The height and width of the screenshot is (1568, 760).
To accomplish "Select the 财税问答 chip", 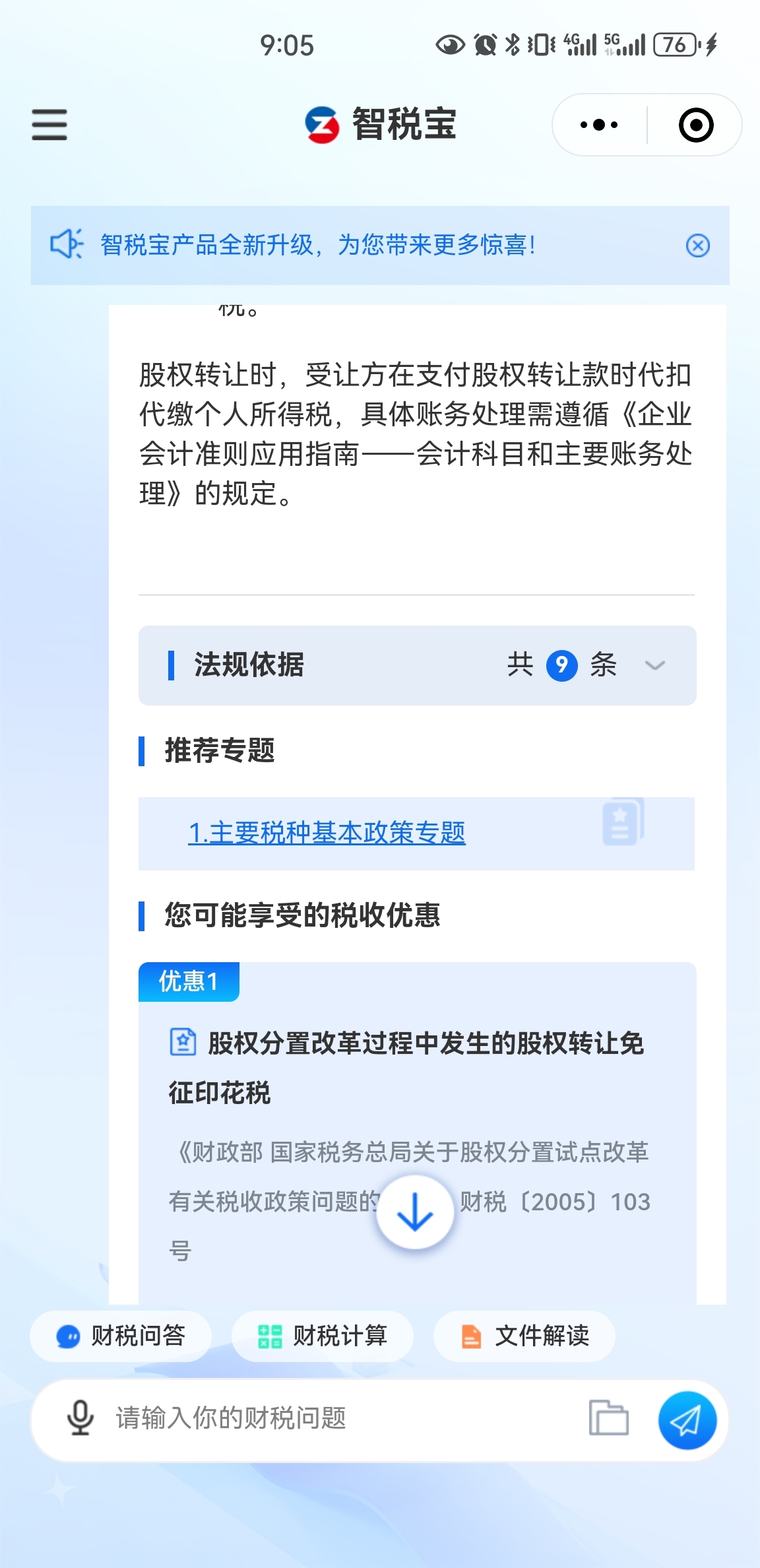I will pyautogui.click(x=121, y=1336).
